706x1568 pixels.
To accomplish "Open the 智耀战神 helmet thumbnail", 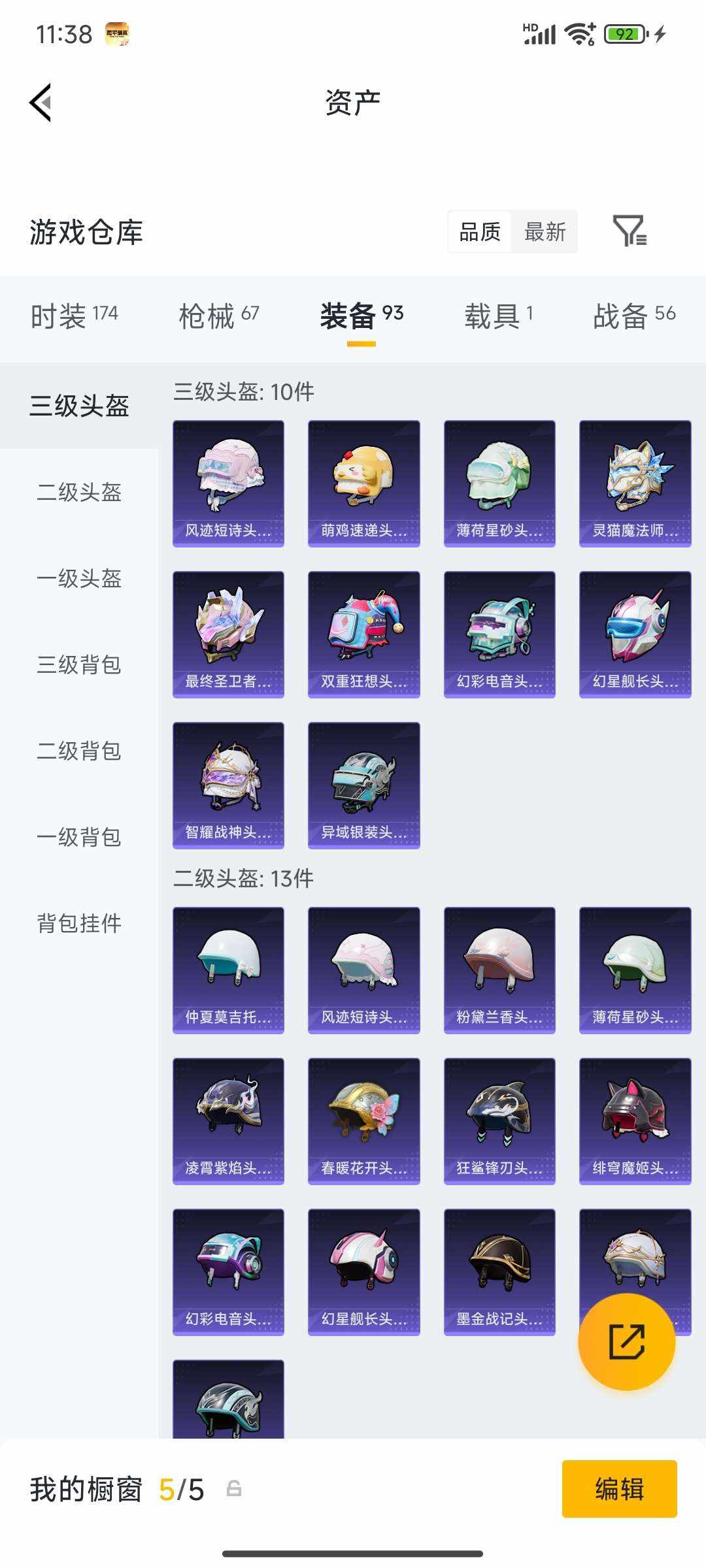I will coord(228,784).
